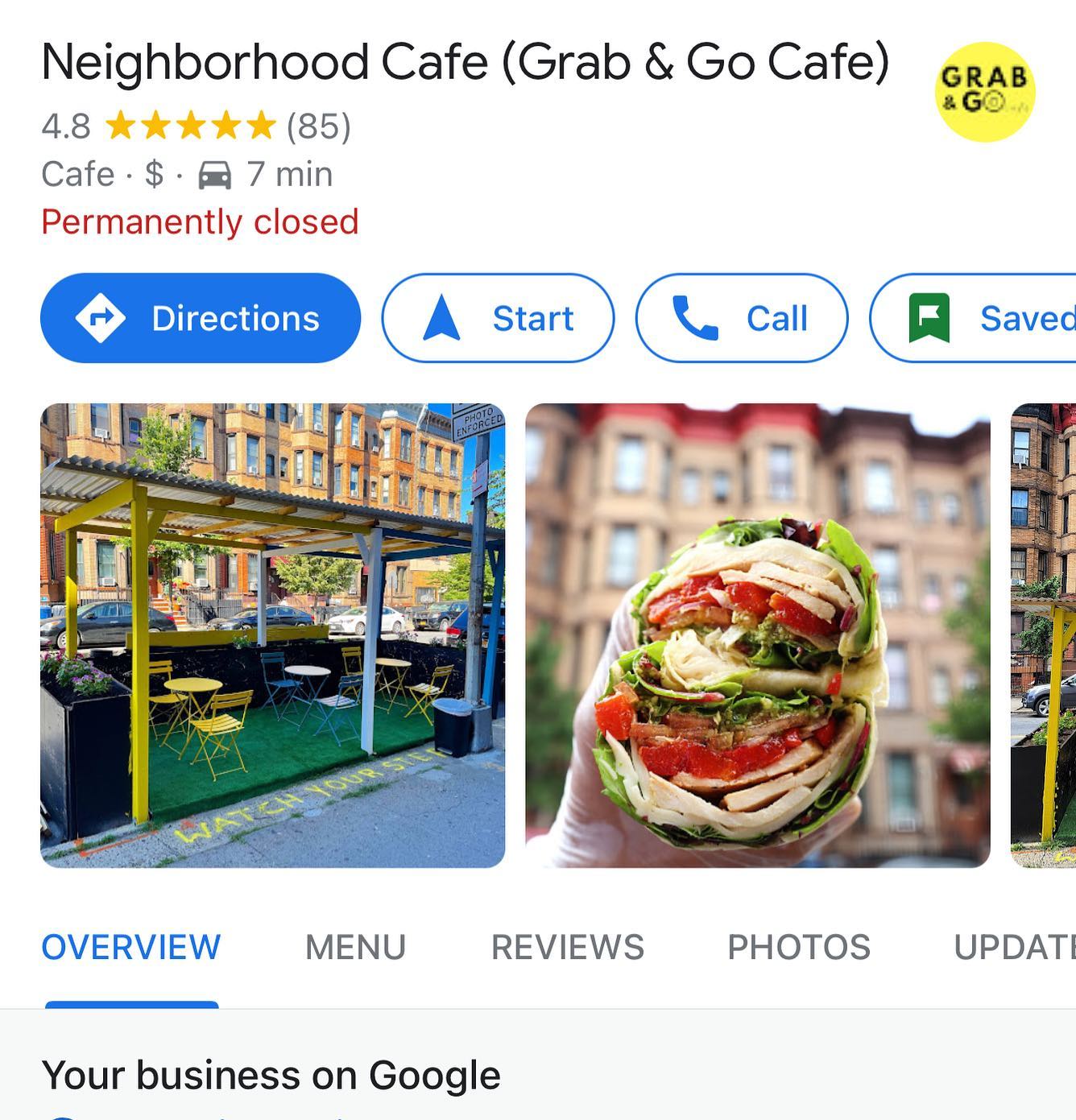Call Neighborhood Cafe
The image size is (1076, 1120).
(741, 318)
